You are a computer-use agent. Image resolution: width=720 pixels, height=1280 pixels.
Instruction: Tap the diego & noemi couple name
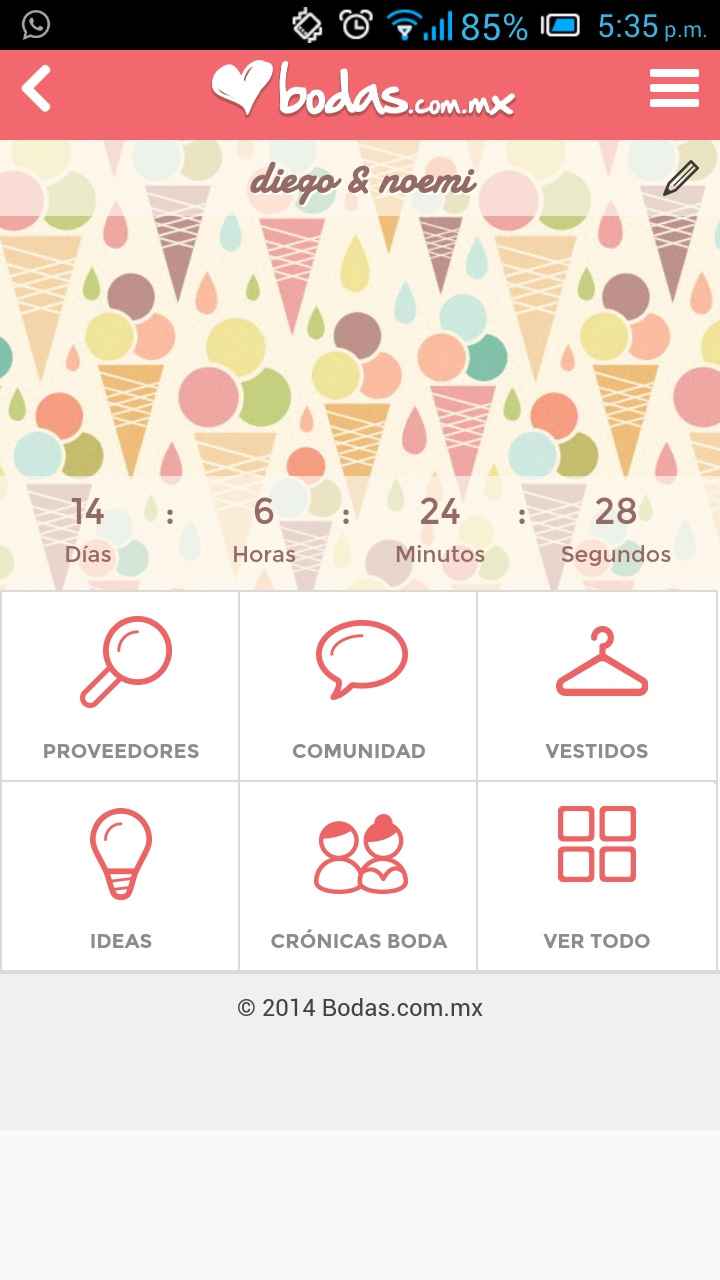(364, 180)
